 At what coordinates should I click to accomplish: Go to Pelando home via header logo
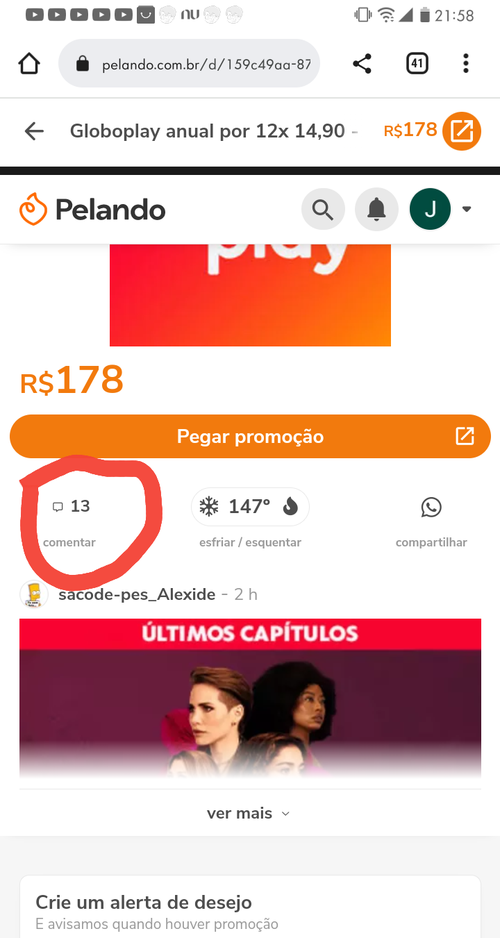coord(93,209)
